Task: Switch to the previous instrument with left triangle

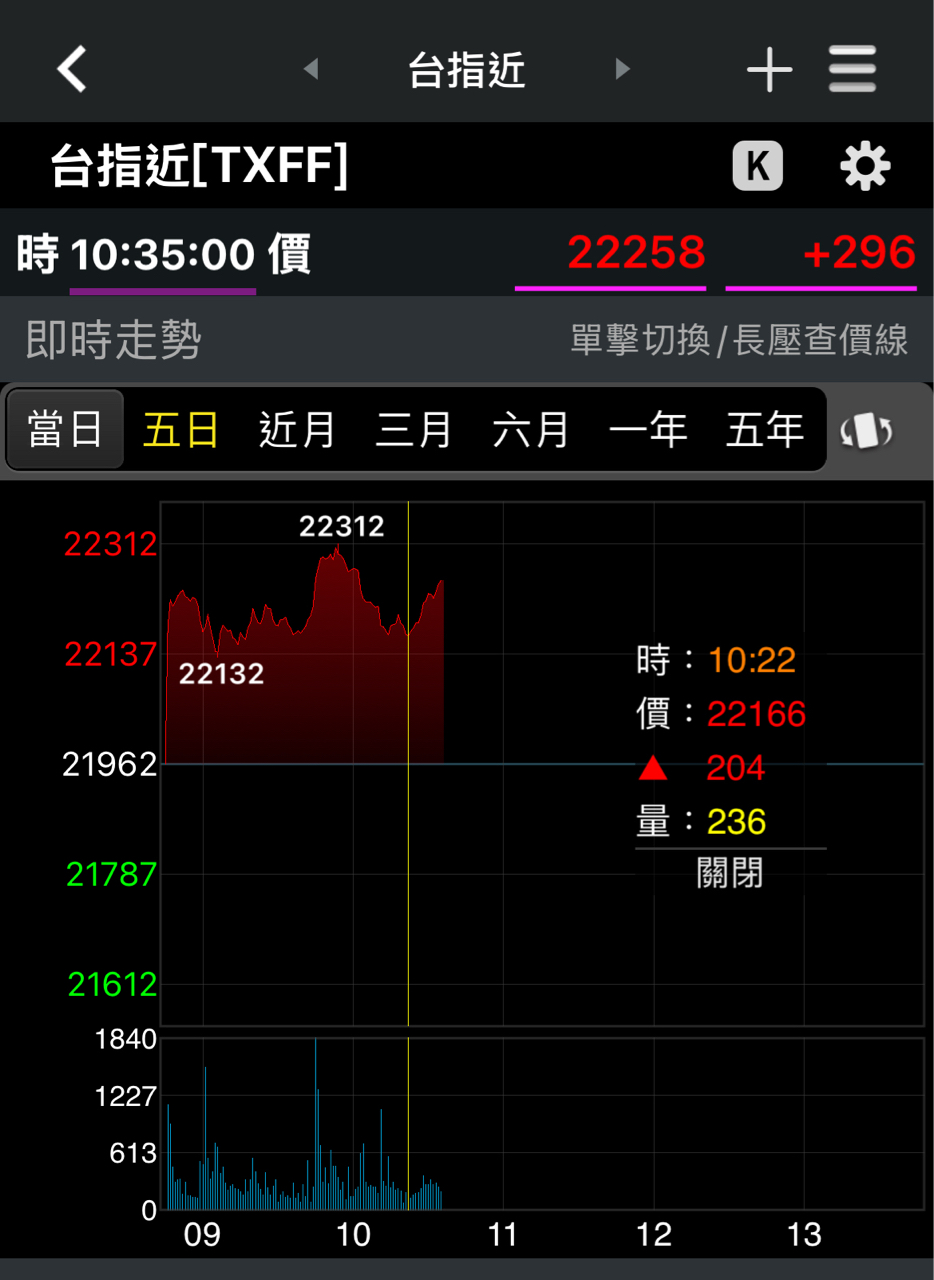Action: (x=311, y=69)
